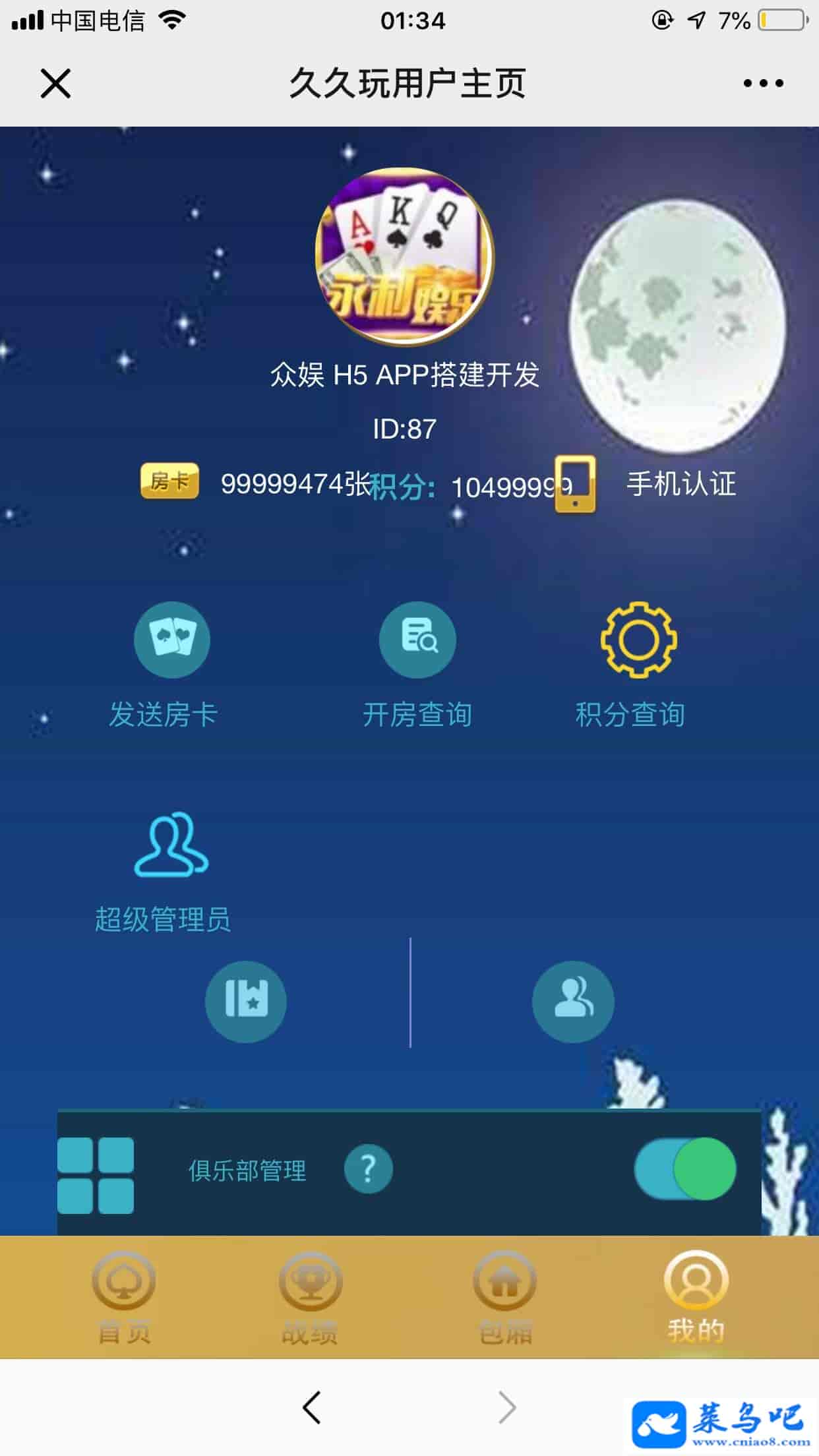
Task: Open 开房查询 room query
Action: click(417, 640)
